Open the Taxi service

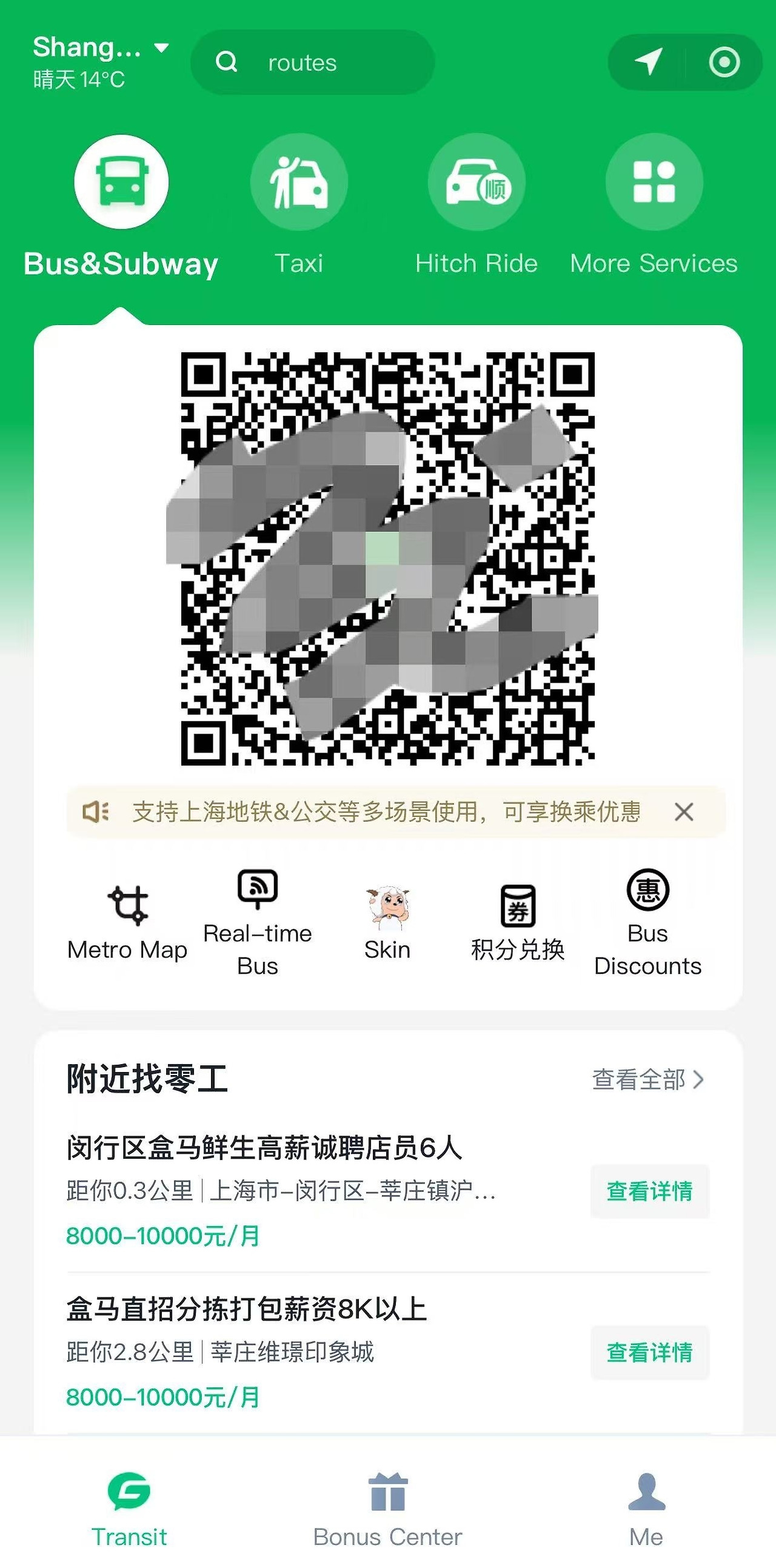click(299, 183)
